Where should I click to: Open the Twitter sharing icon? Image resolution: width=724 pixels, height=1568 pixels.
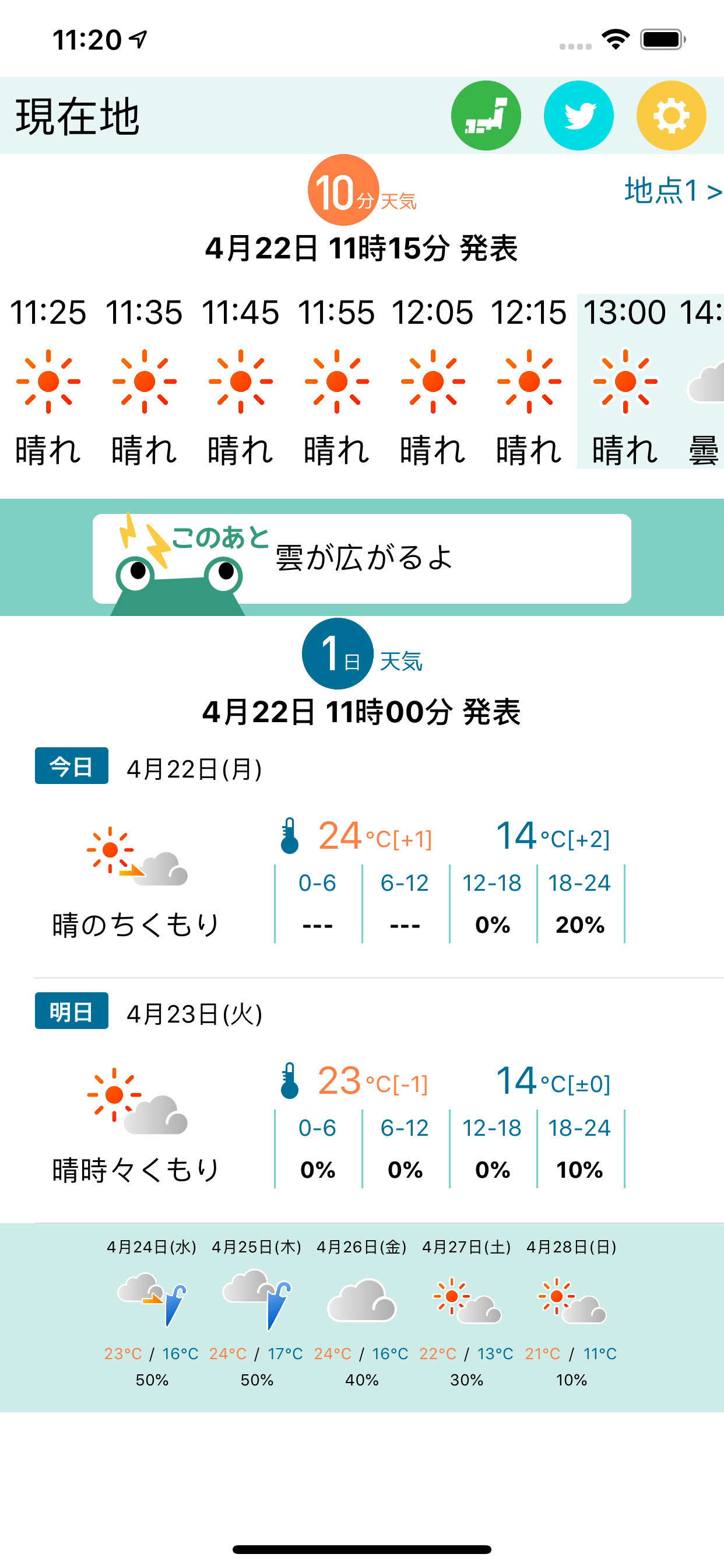[578, 115]
